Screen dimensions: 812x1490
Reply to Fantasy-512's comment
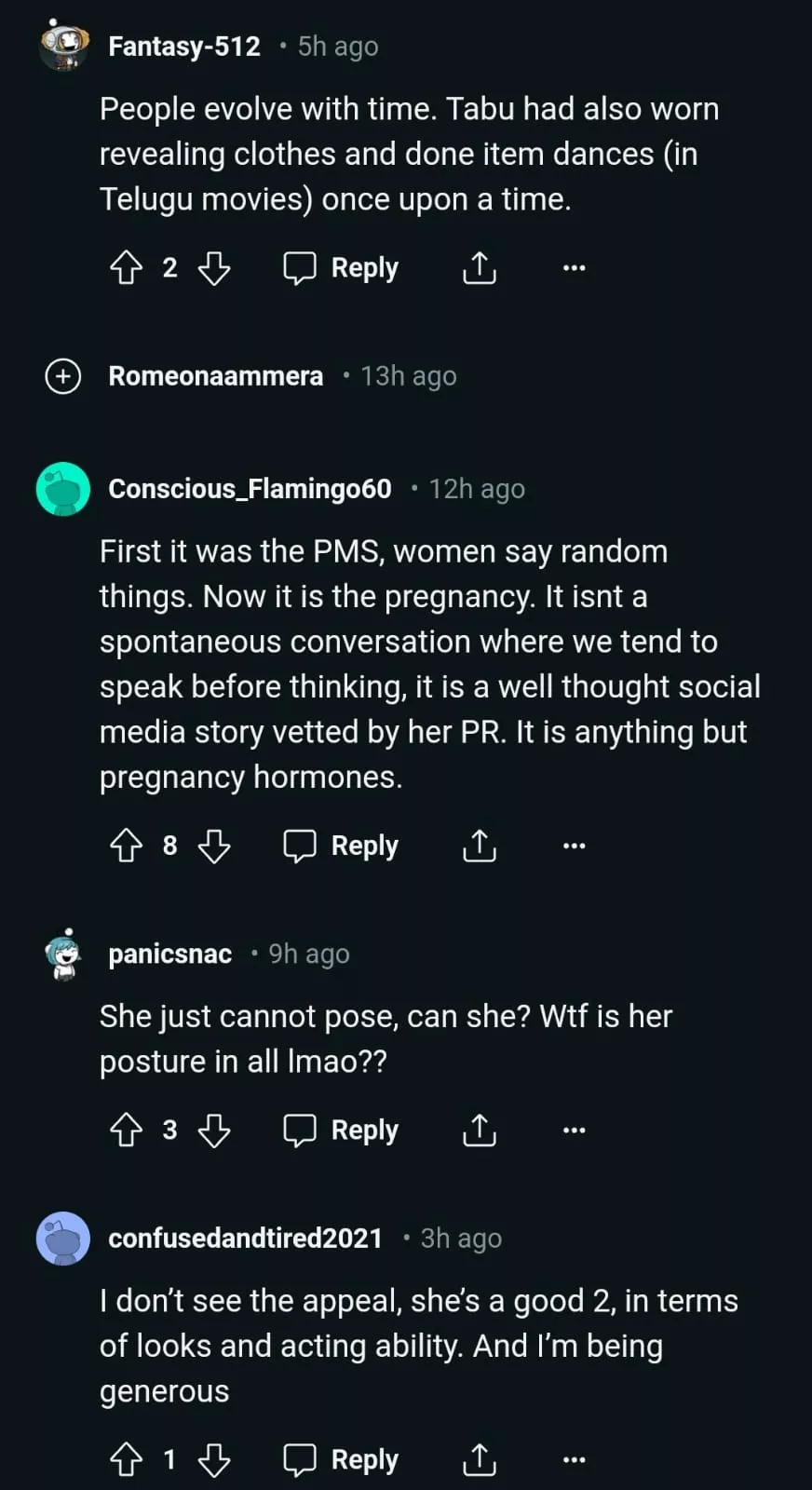341,268
